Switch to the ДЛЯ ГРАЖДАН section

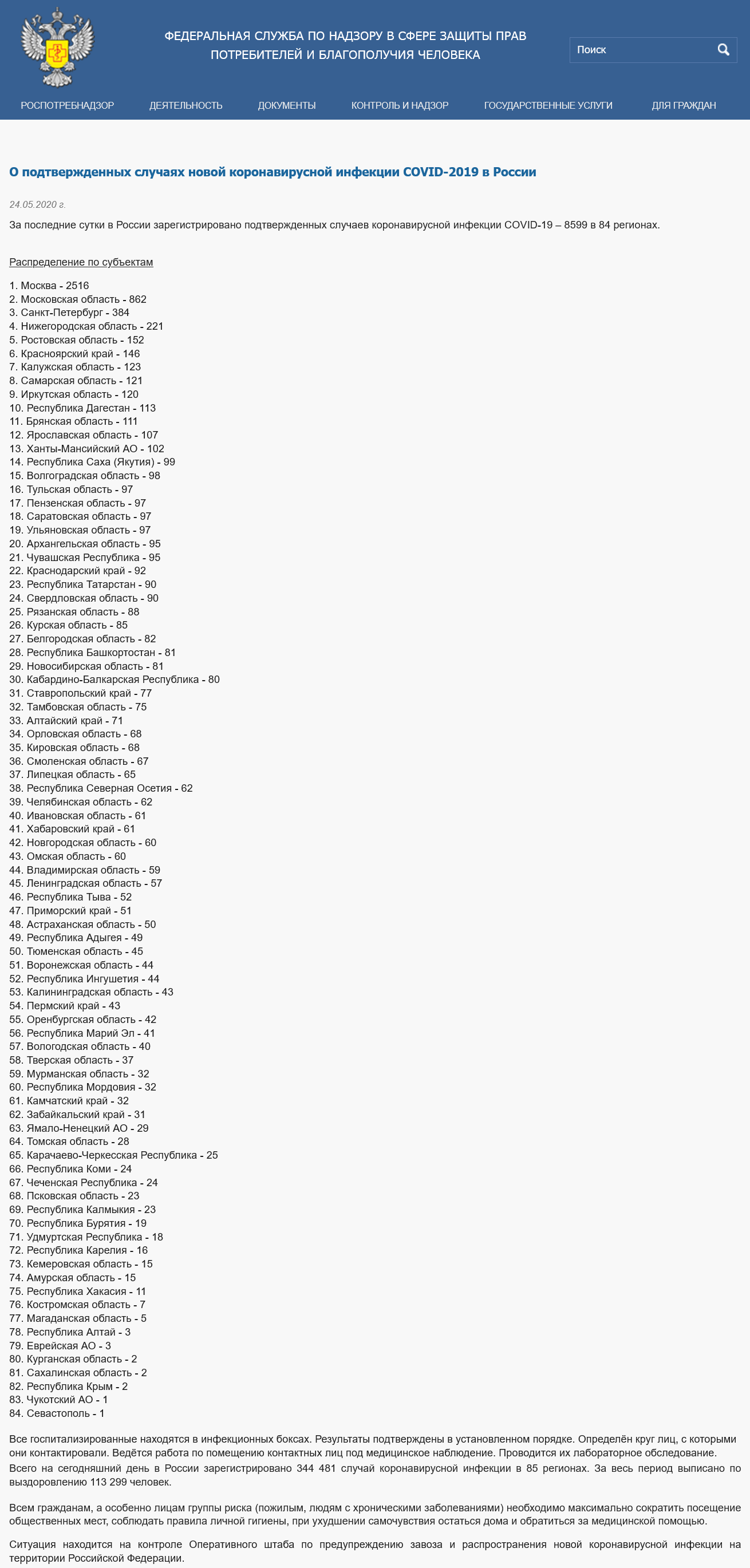click(x=684, y=105)
